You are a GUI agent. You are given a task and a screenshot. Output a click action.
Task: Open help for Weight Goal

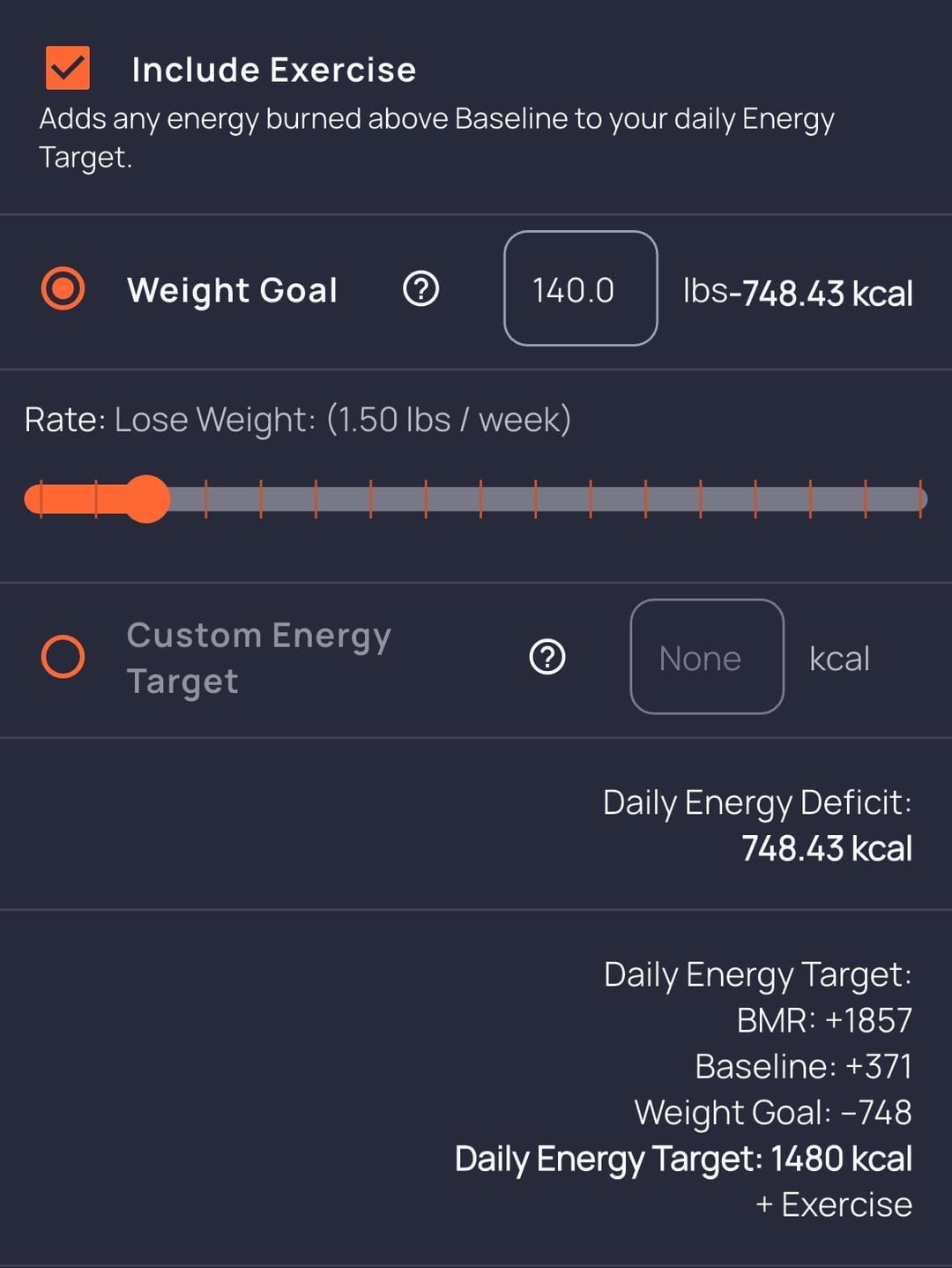tap(420, 288)
